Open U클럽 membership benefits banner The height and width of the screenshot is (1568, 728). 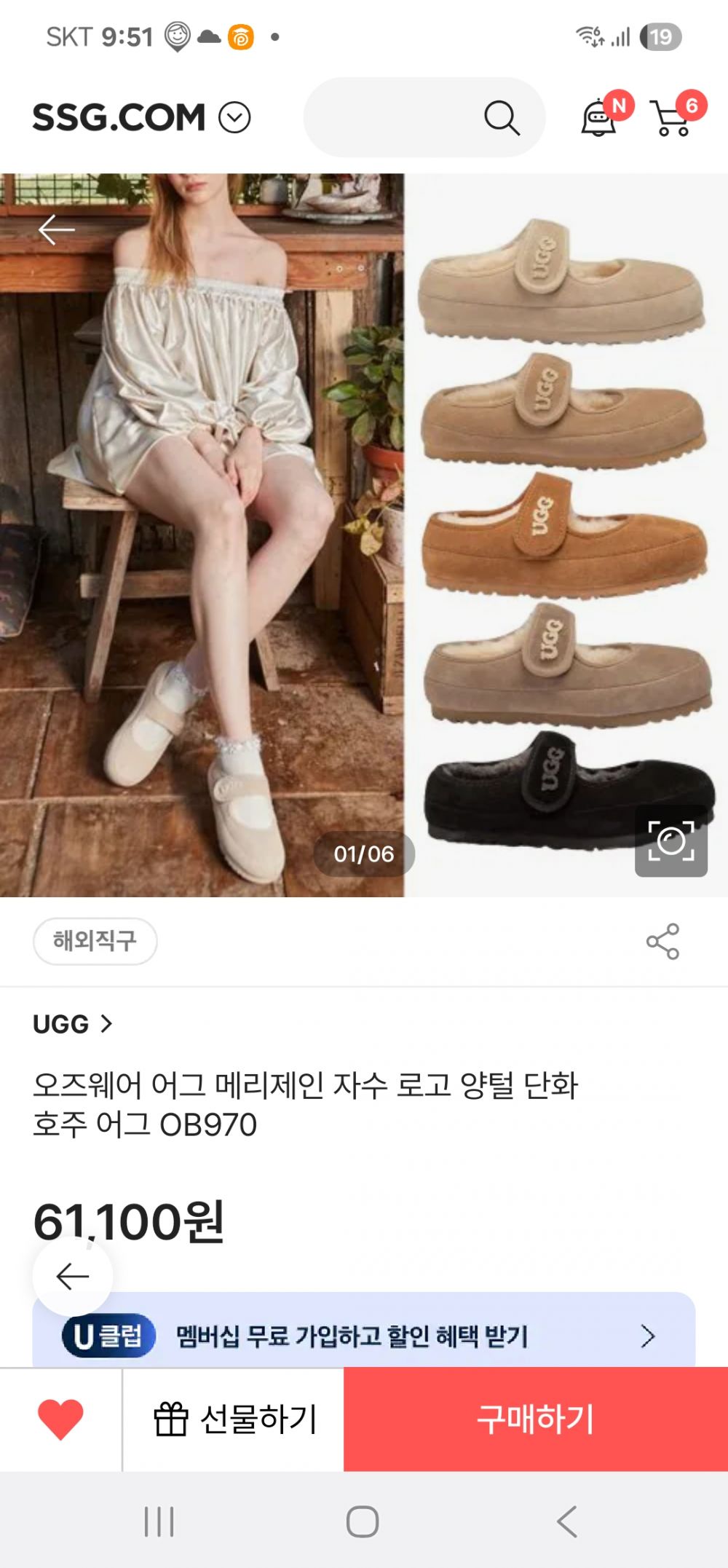(x=364, y=1336)
